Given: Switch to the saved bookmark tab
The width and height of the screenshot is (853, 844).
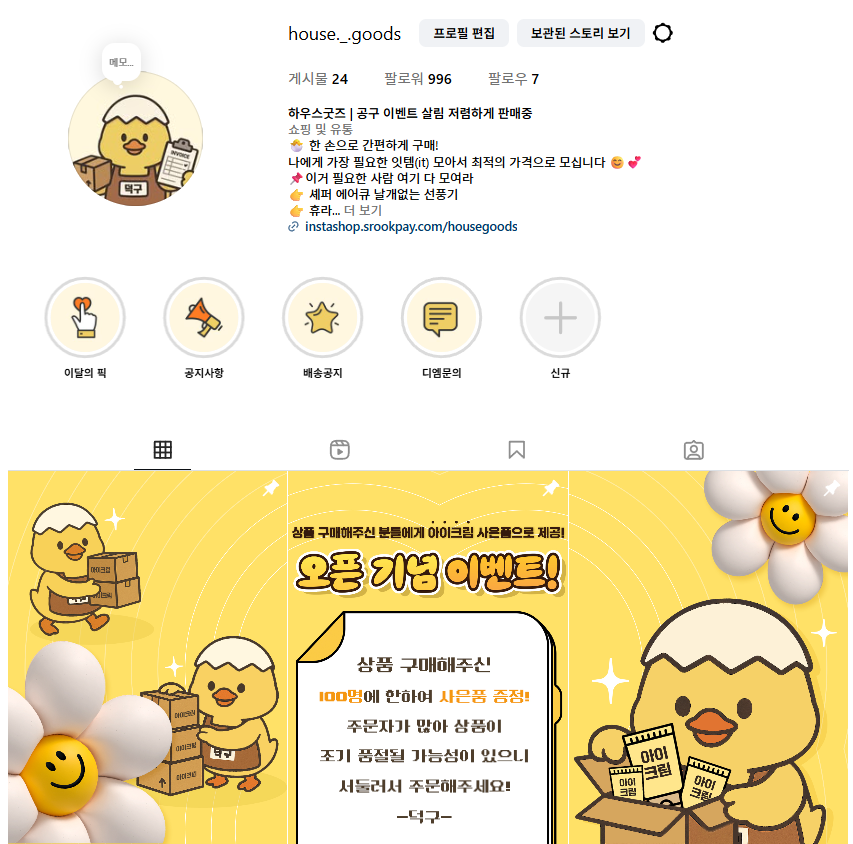Looking at the screenshot, I should [516, 450].
